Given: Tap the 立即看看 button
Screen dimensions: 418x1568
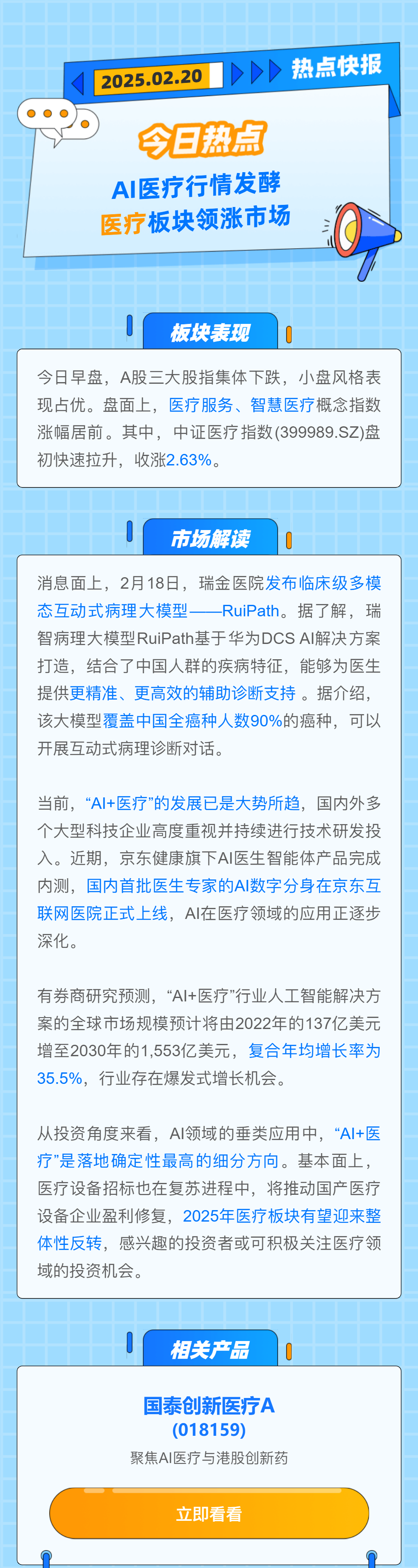Looking at the screenshot, I should tap(209, 1513).
